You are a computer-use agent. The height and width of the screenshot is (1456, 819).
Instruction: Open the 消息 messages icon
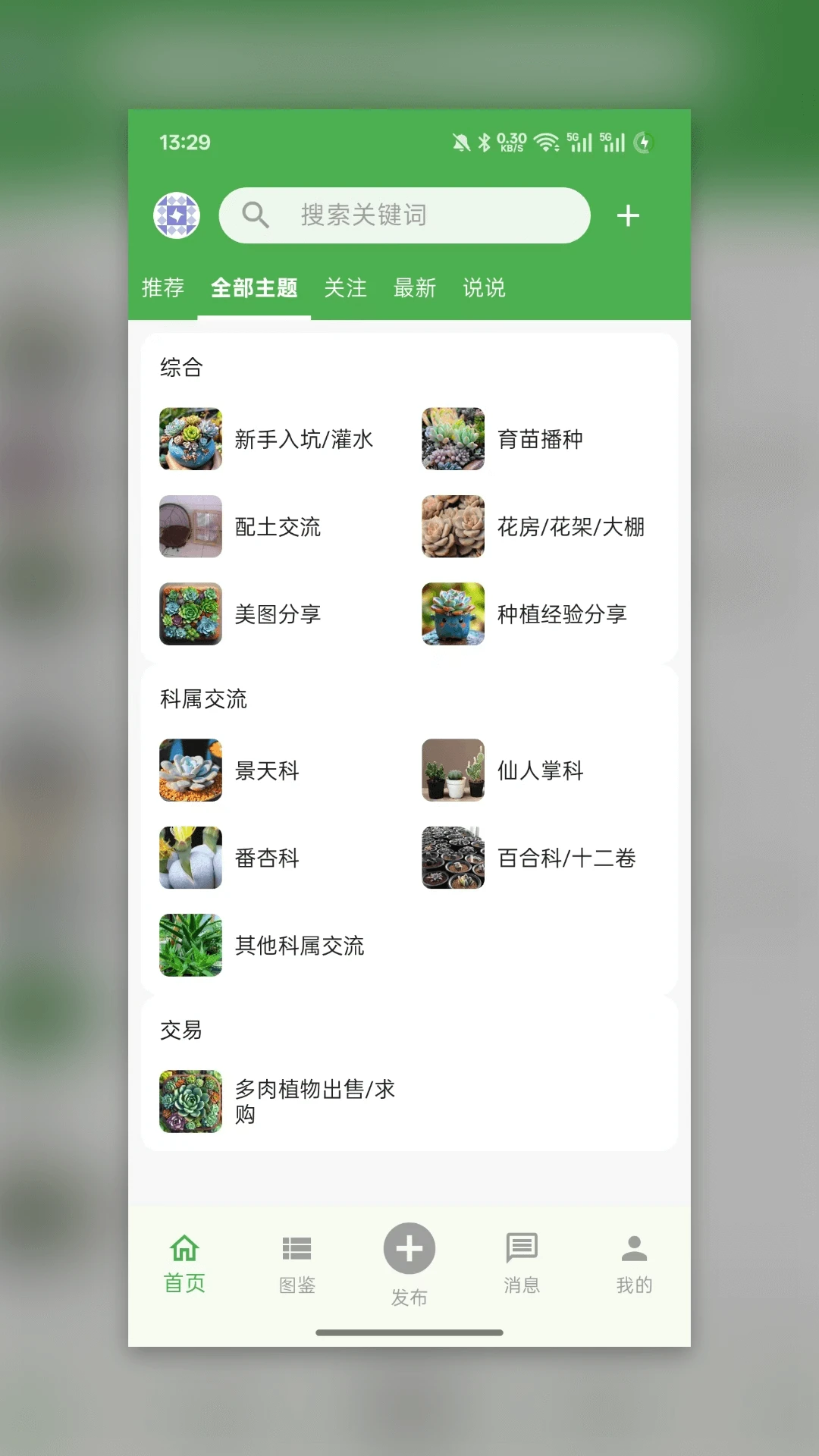click(521, 1246)
